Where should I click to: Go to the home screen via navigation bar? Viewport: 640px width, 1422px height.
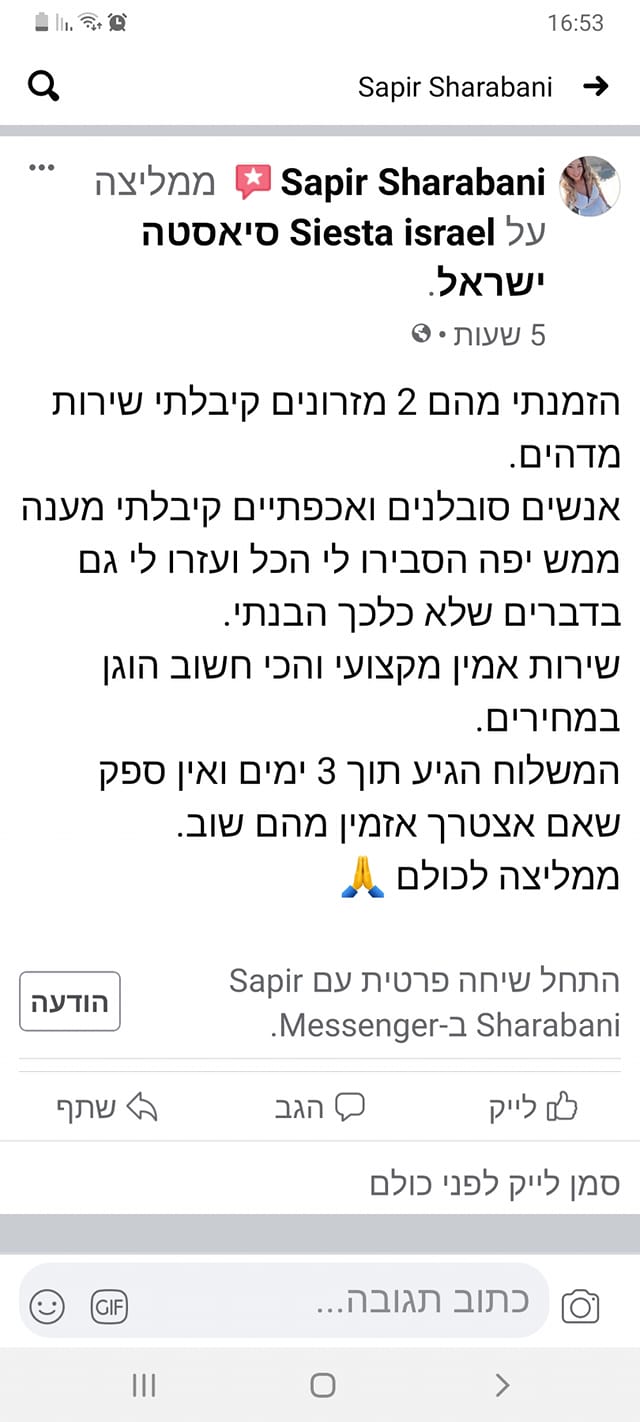coord(322,1385)
